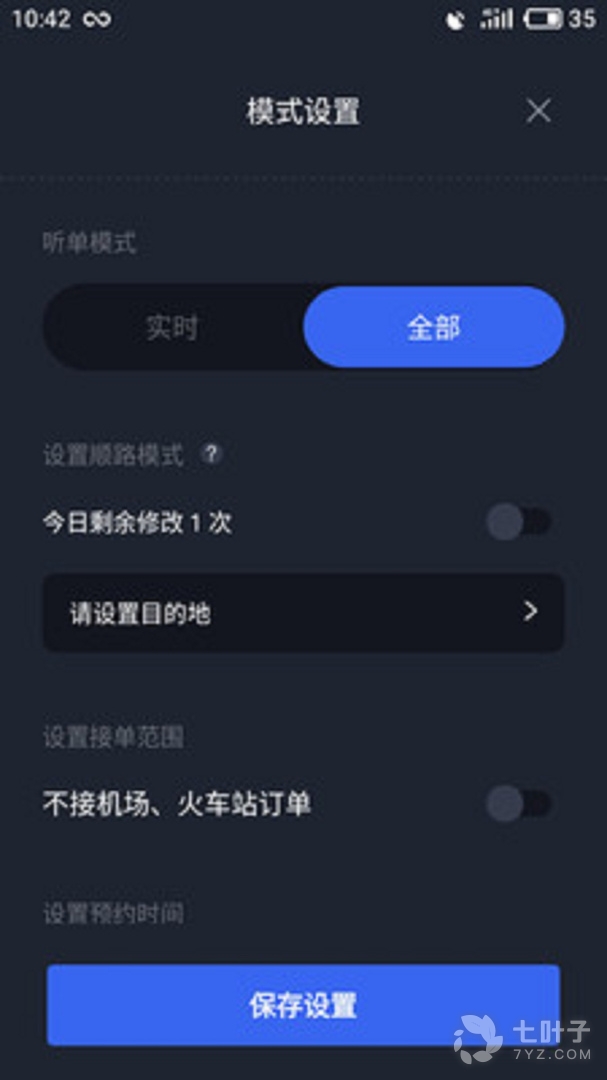
Task: Close the 模式设置 panel
Action: (538, 111)
